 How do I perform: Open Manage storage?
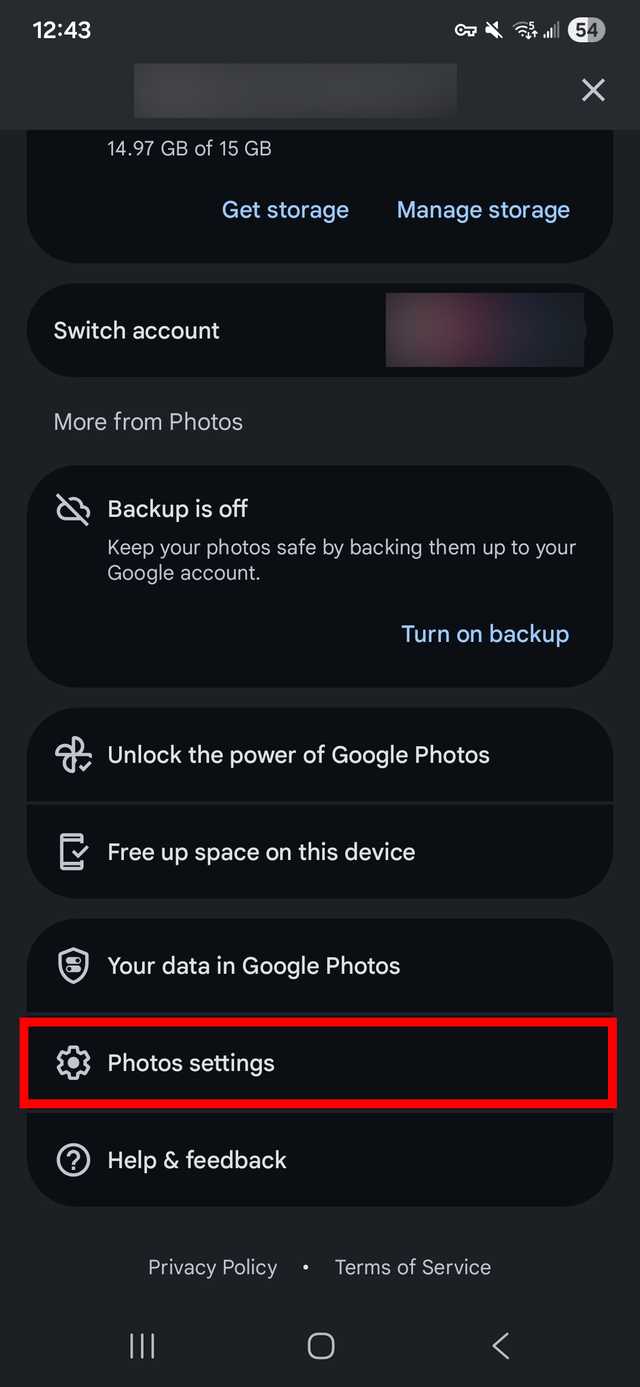(483, 210)
